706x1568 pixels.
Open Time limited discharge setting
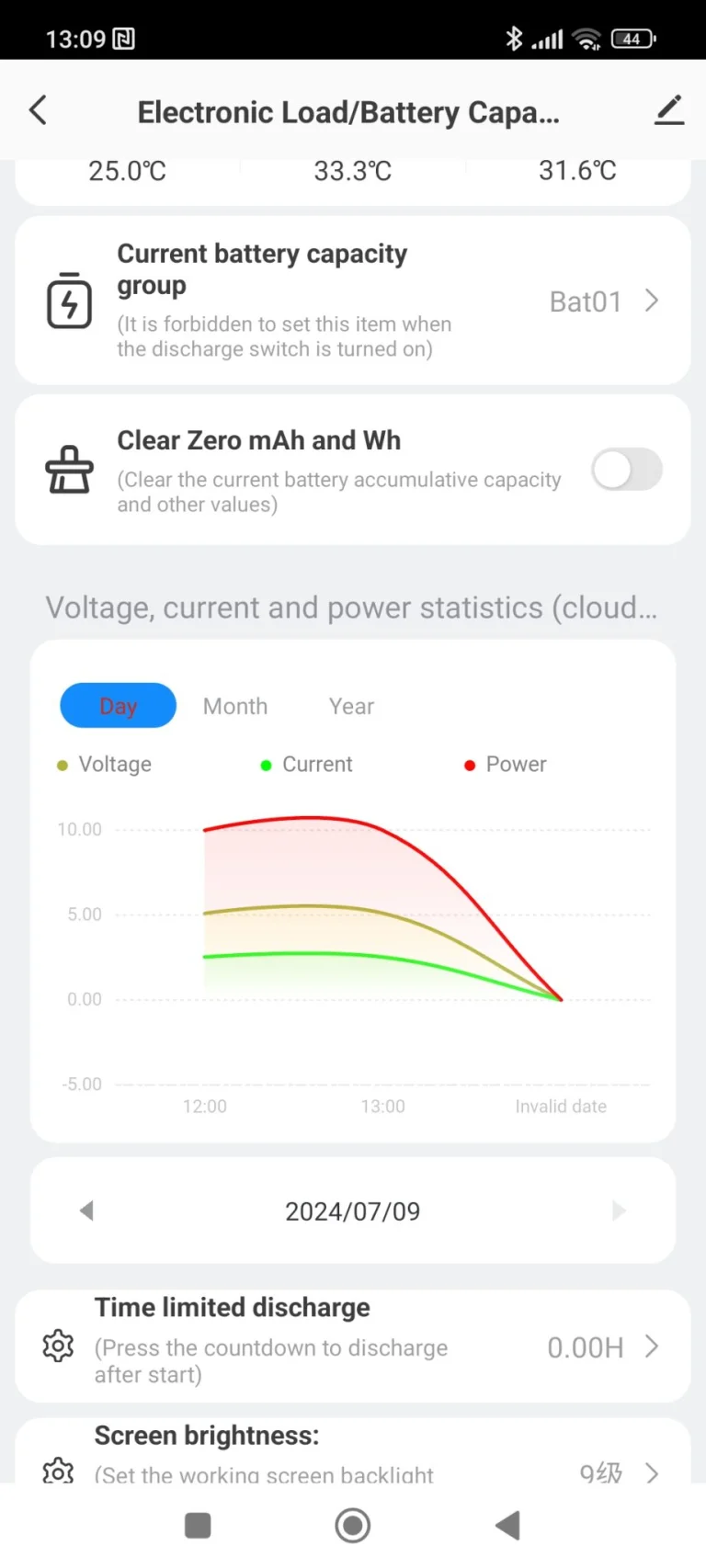[353, 1346]
